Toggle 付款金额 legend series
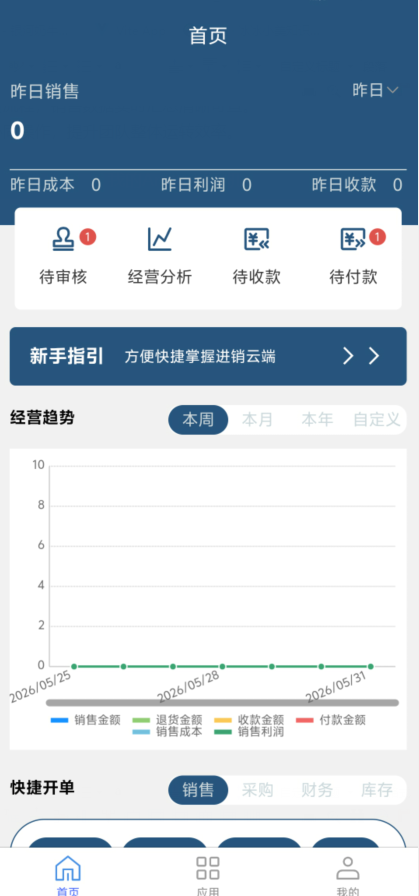The image size is (419, 896). (331, 720)
